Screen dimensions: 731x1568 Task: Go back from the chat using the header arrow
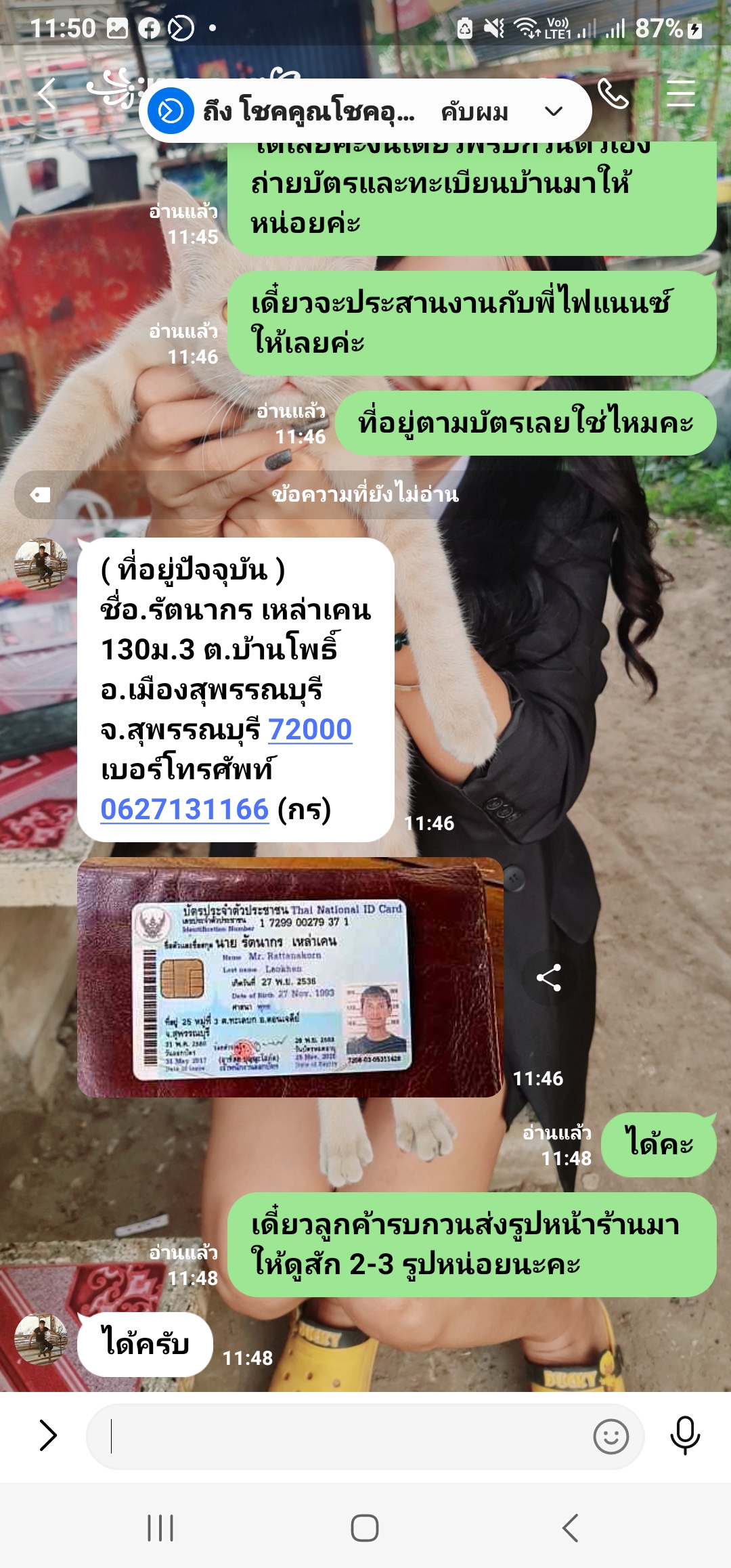tap(46, 93)
